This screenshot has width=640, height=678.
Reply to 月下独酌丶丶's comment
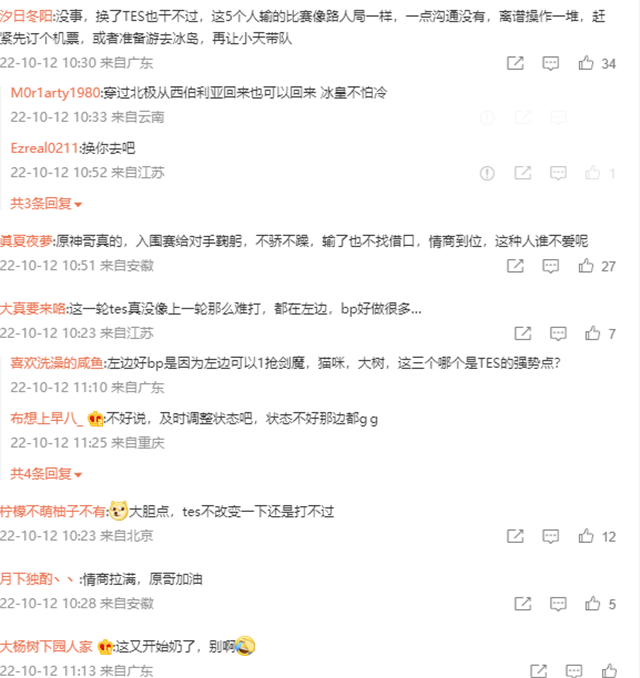point(550,603)
